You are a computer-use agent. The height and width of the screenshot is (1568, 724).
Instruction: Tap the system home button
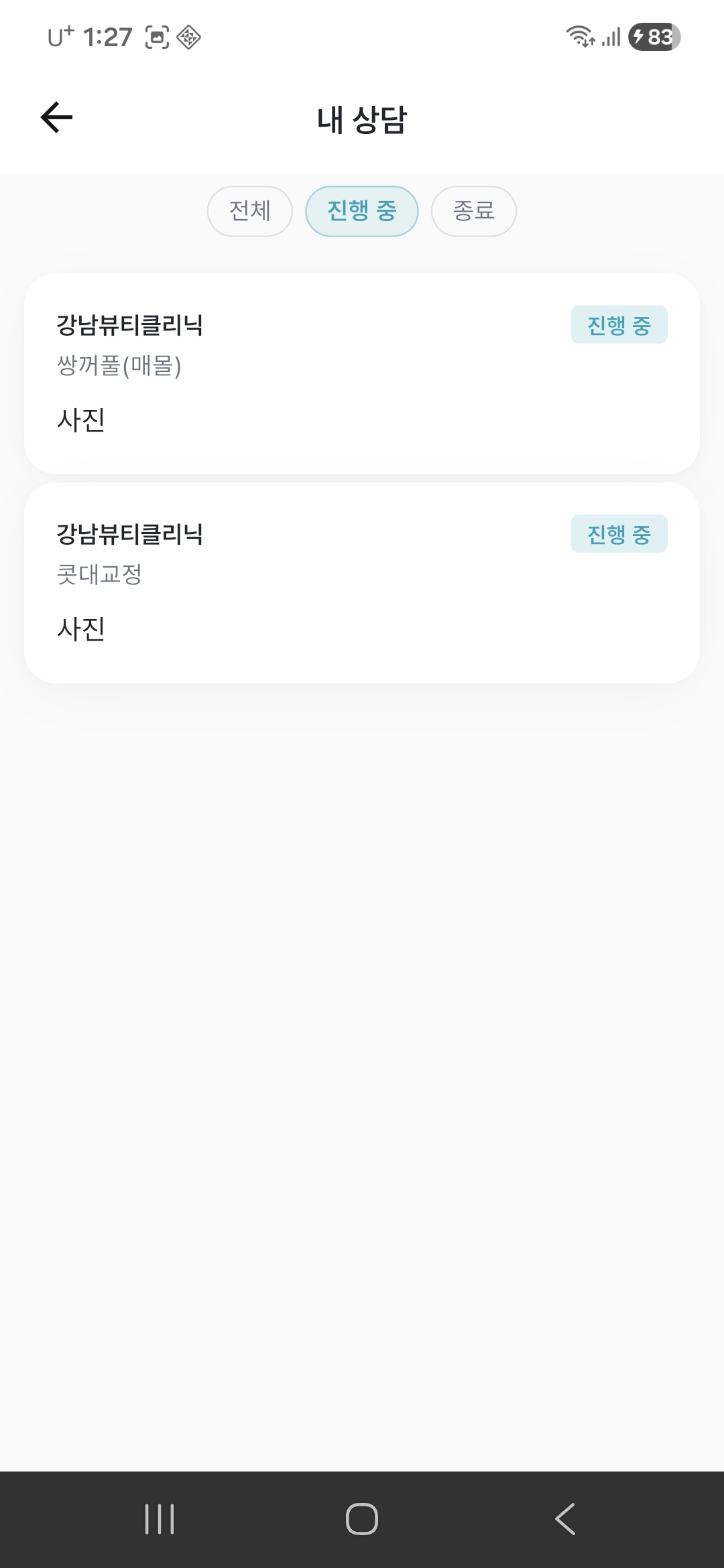pyautogui.click(x=362, y=1518)
